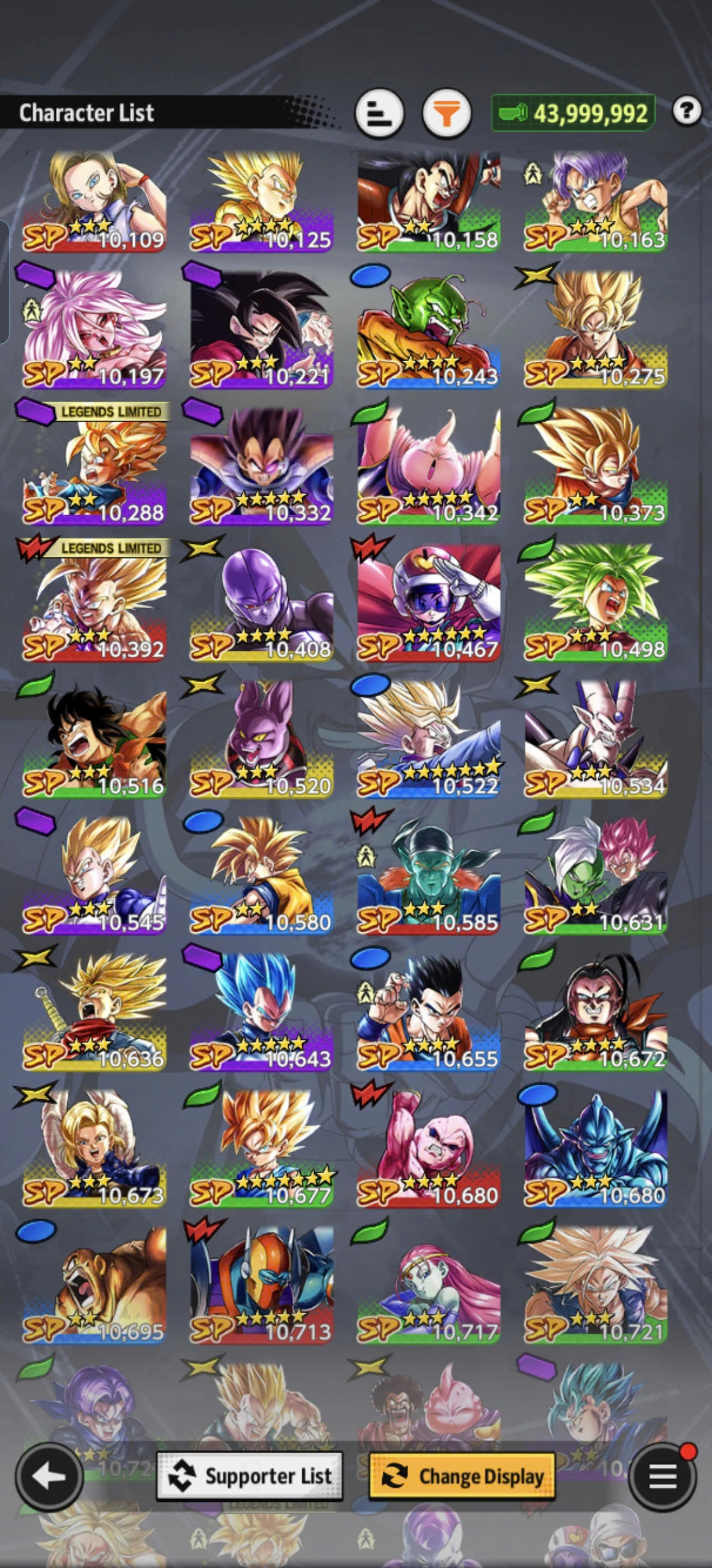Open the sort order button
This screenshot has width=712, height=1568.
[x=379, y=113]
